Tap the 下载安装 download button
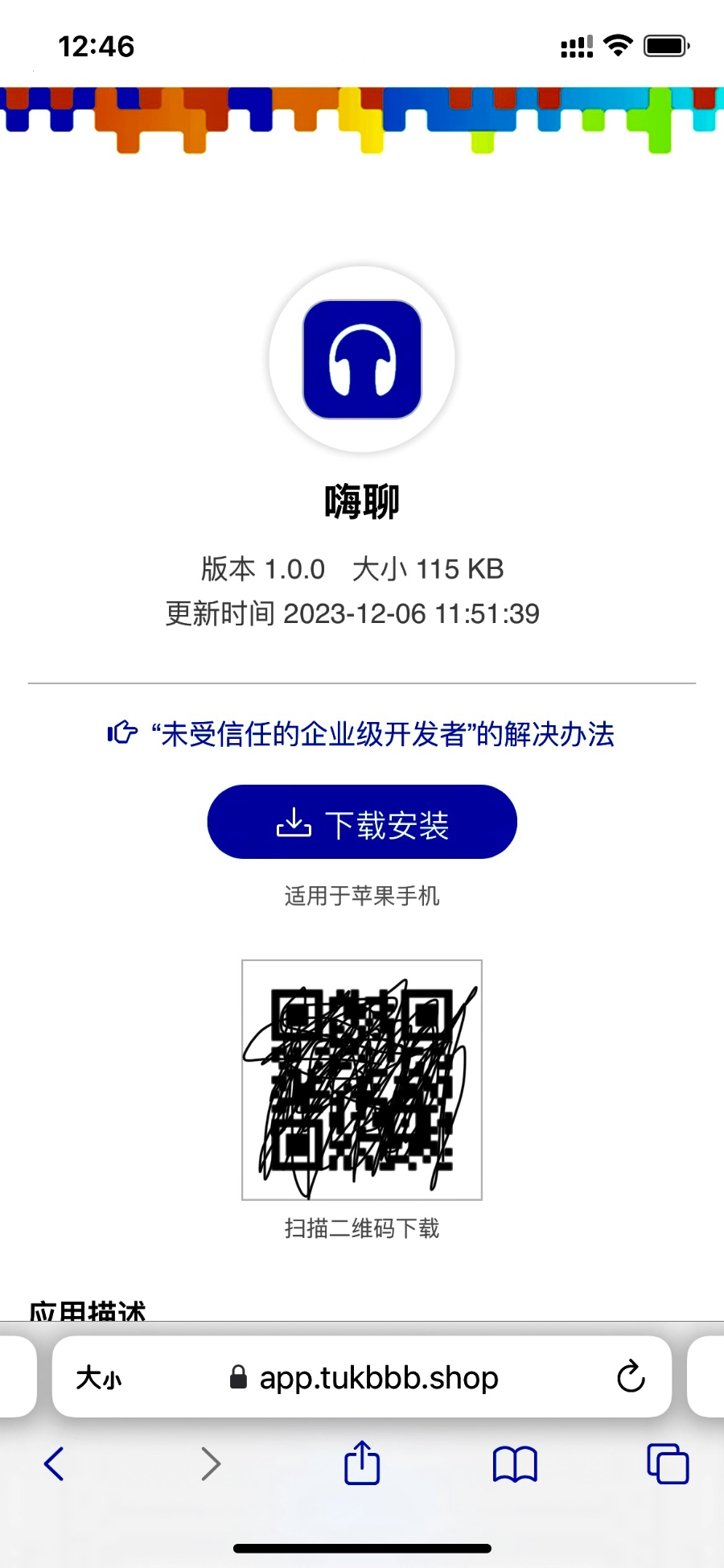This screenshot has width=724, height=1568. tap(362, 823)
